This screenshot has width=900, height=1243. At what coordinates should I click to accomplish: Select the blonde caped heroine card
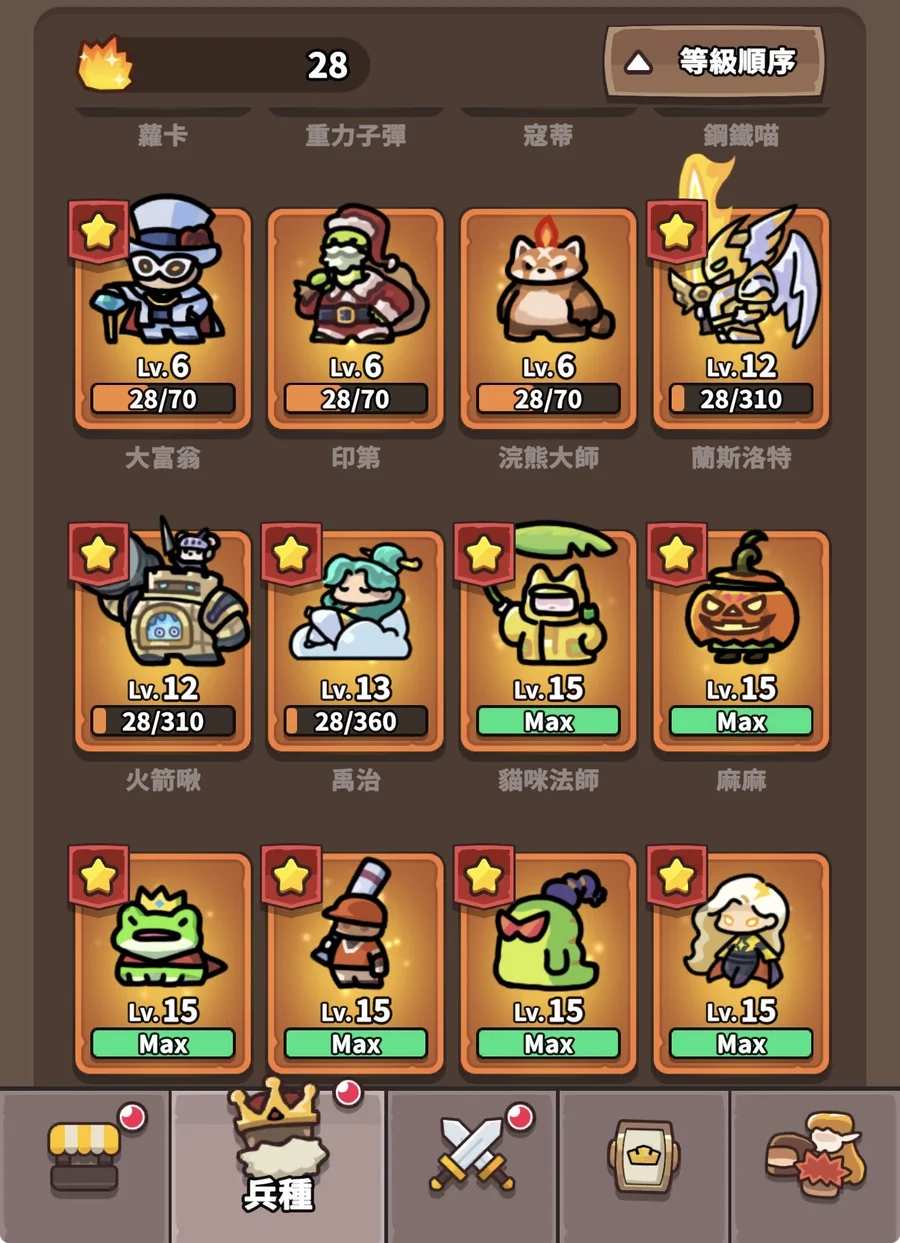click(741, 962)
